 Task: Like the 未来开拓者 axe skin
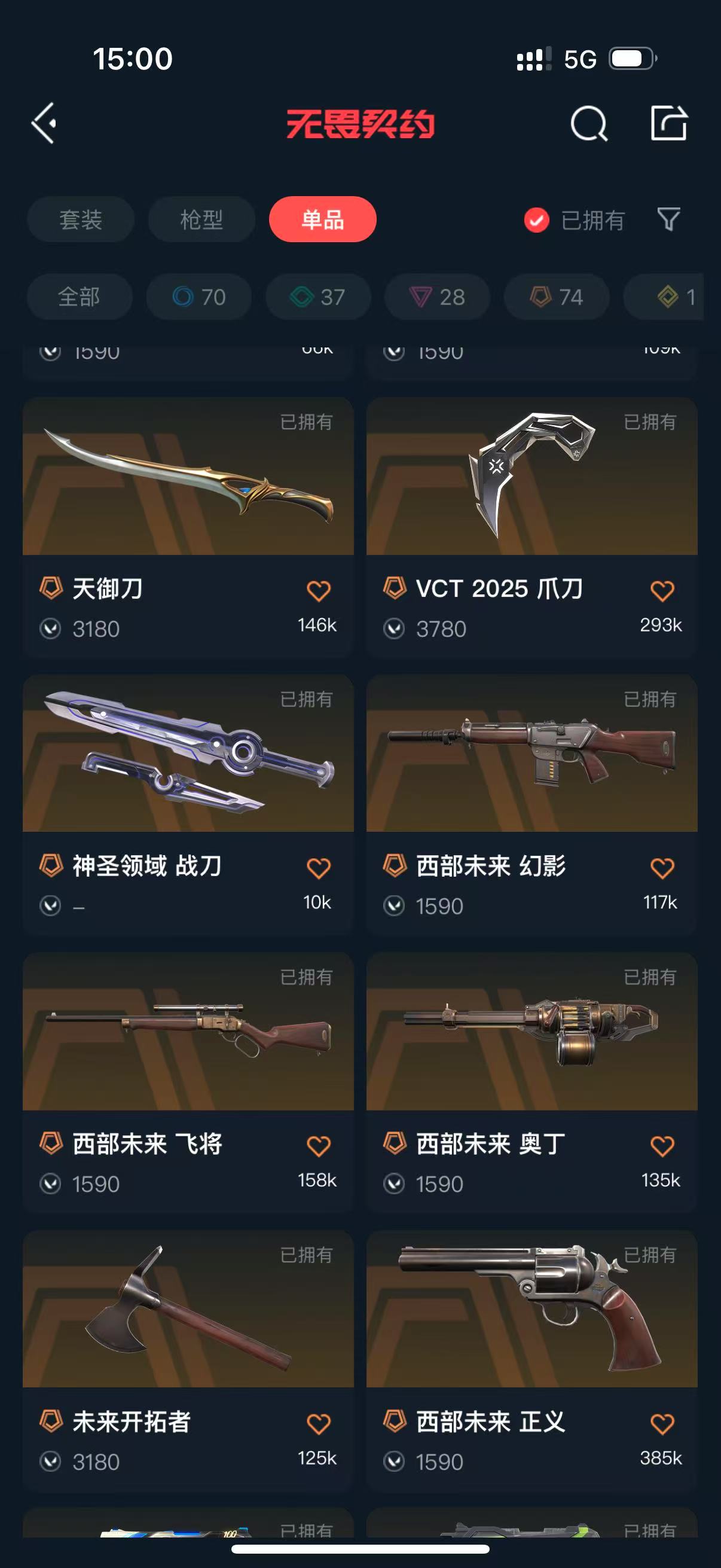click(x=318, y=1424)
